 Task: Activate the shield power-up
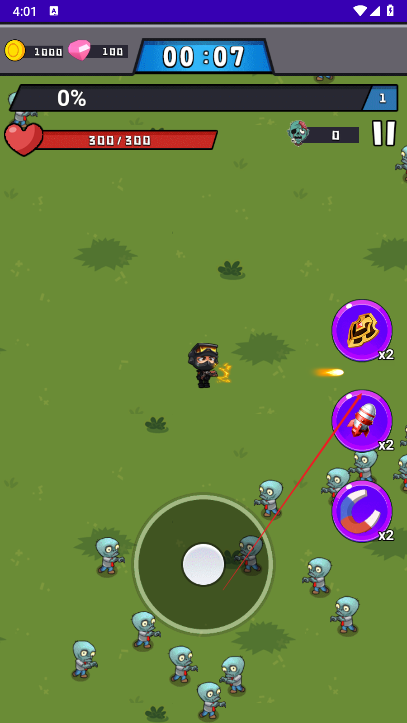(362, 330)
